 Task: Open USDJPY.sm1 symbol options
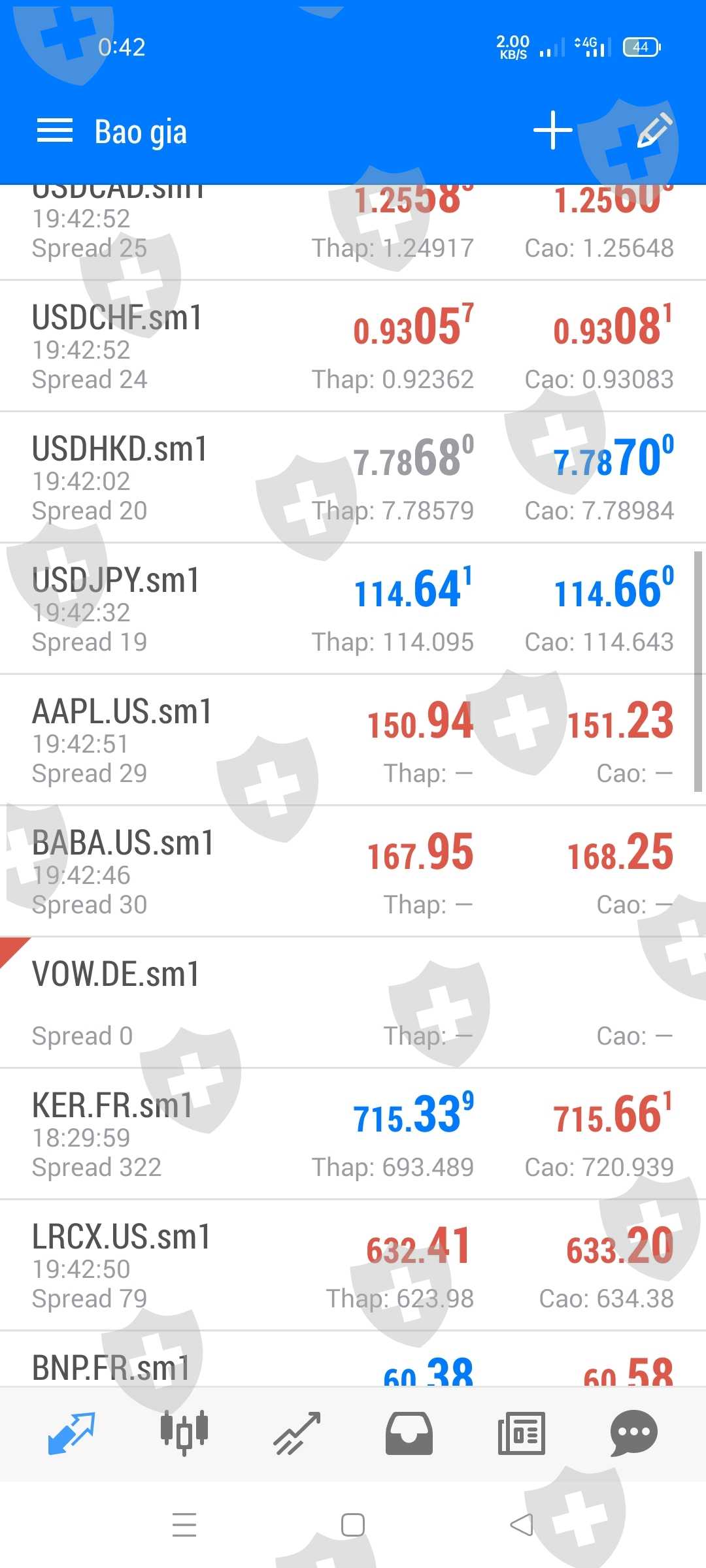pos(353,610)
